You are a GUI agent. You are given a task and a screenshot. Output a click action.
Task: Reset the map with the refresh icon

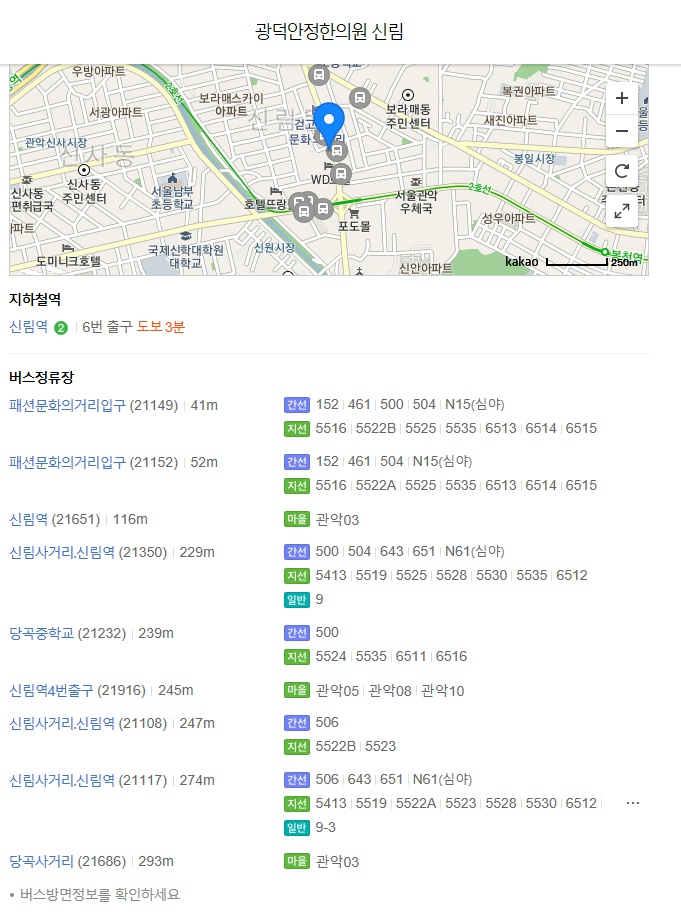pos(622,171)
